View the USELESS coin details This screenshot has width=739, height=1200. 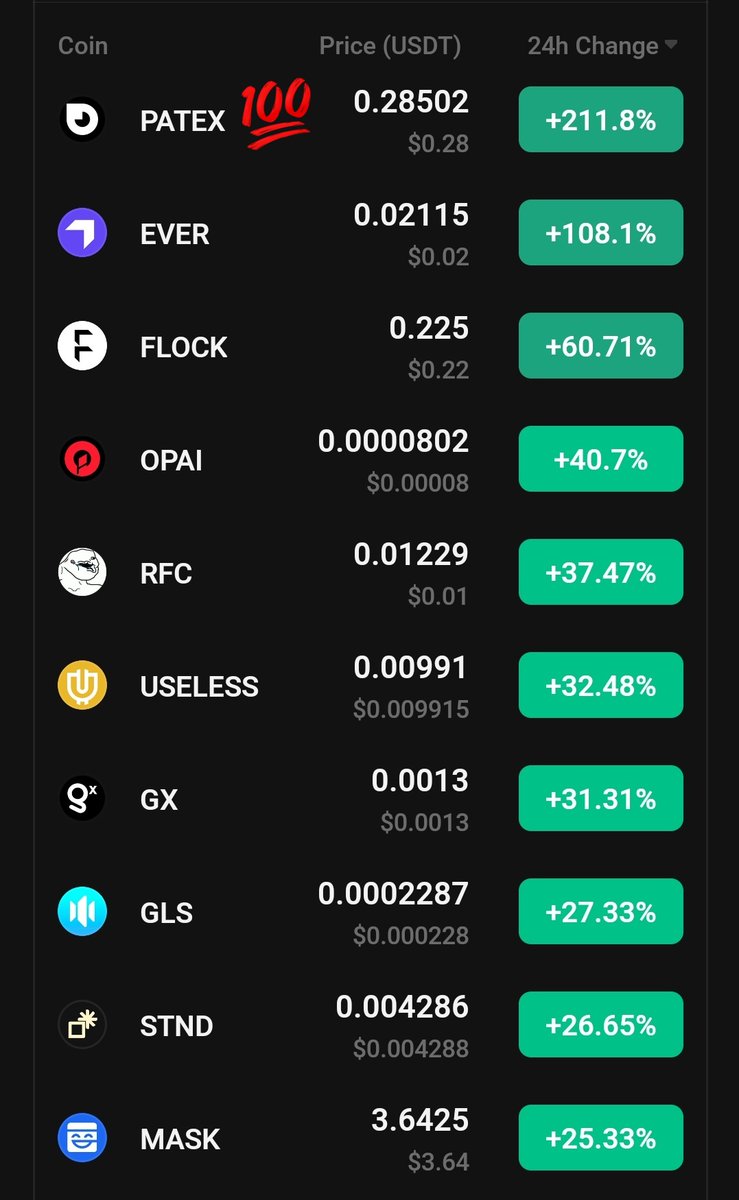click(x=370, y=685)
